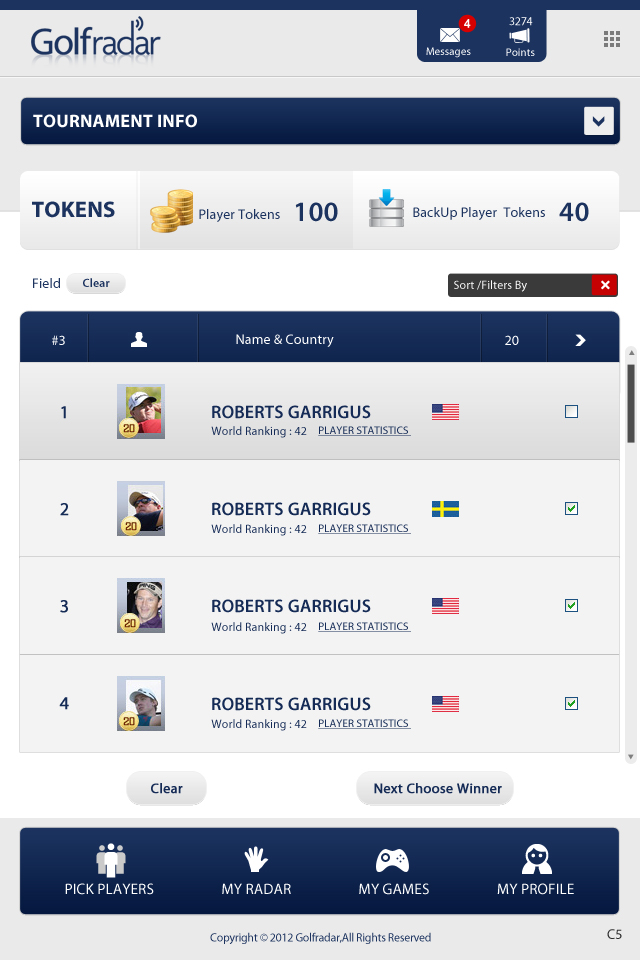This screenshot has width=640, height=960.
Task: Open the Points megaphone icon
Action: [520, 37]
